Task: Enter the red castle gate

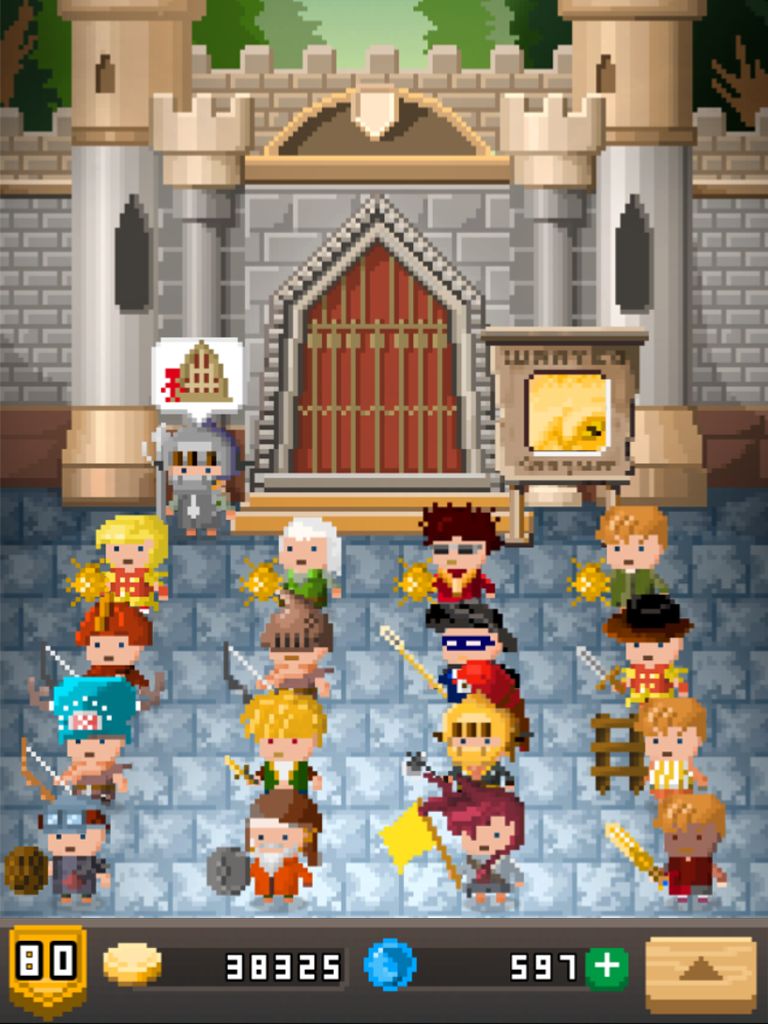Action: (377, 368)
